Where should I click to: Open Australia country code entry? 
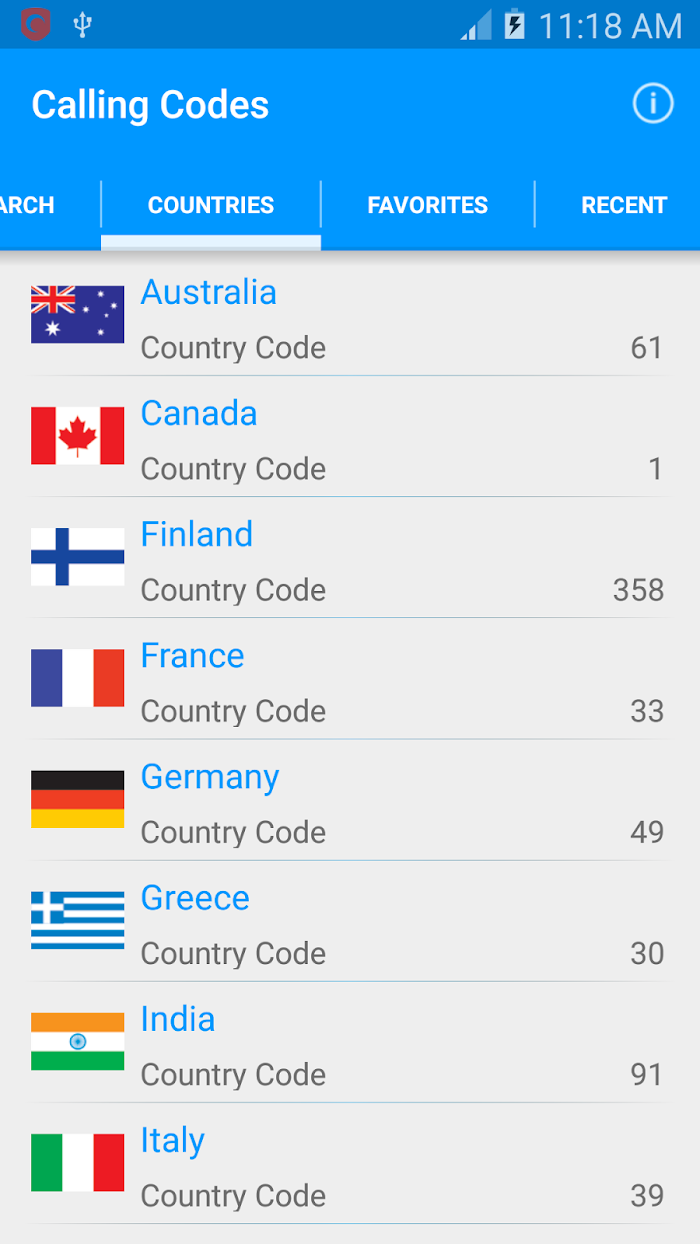point(350,316)
